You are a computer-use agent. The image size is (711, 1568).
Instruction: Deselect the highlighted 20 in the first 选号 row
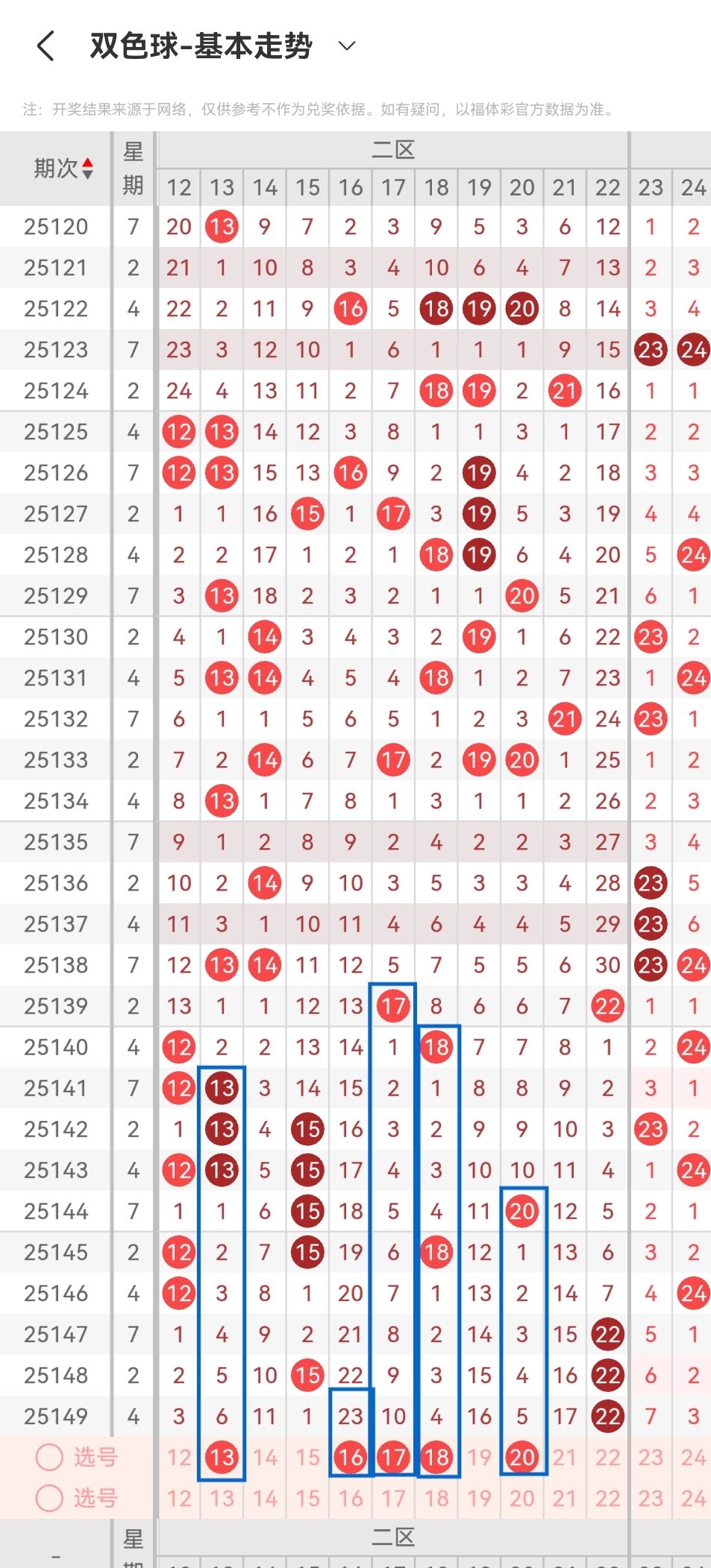[522, 1457]
